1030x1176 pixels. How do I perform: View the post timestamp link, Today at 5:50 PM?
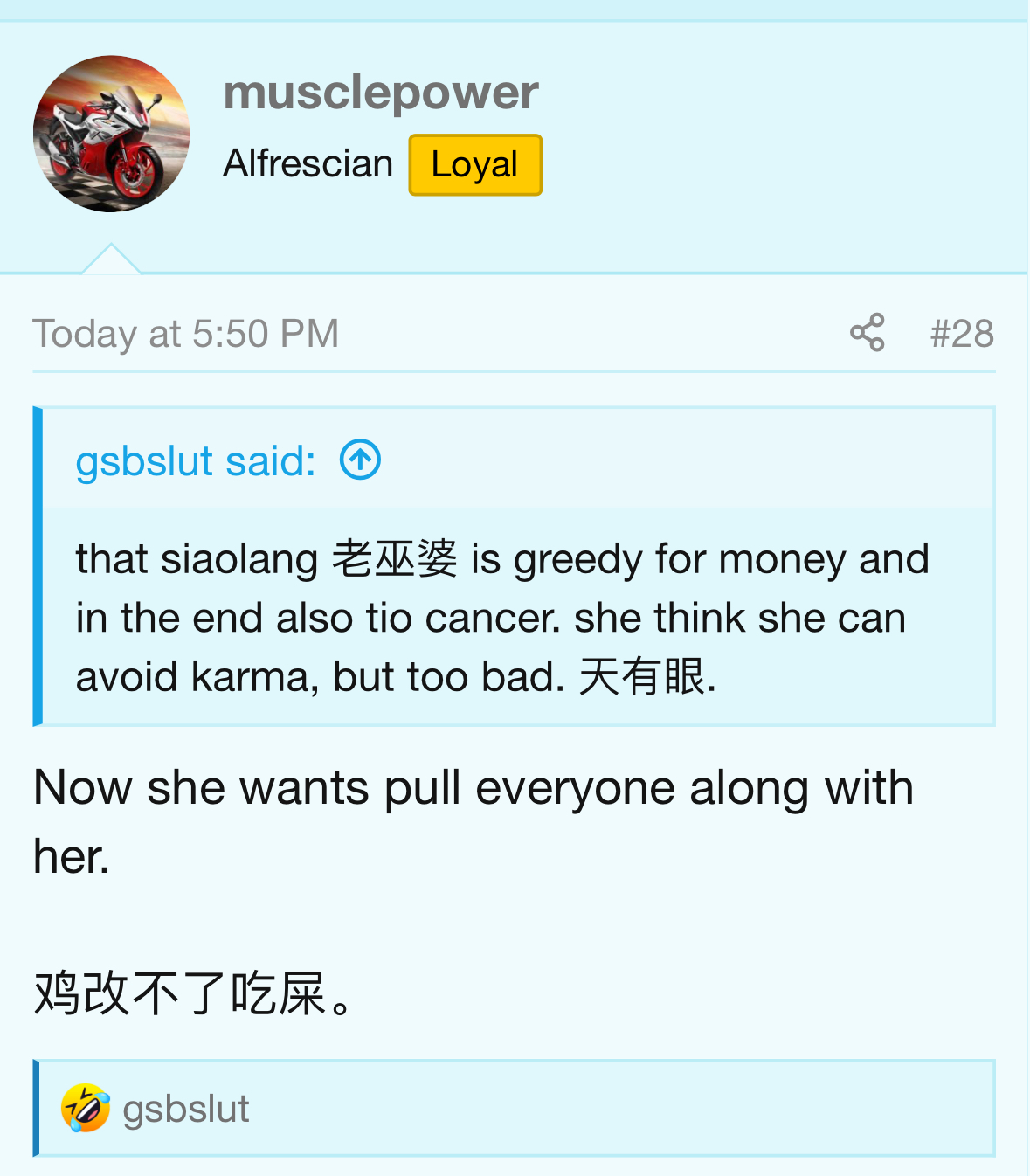point(185,334)
